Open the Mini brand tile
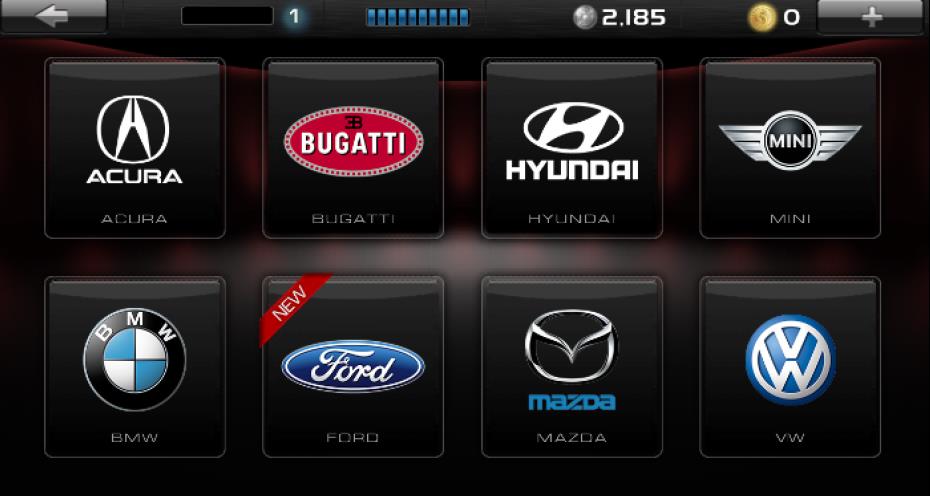Screen dimensions: 930x496 coord(789,148)
